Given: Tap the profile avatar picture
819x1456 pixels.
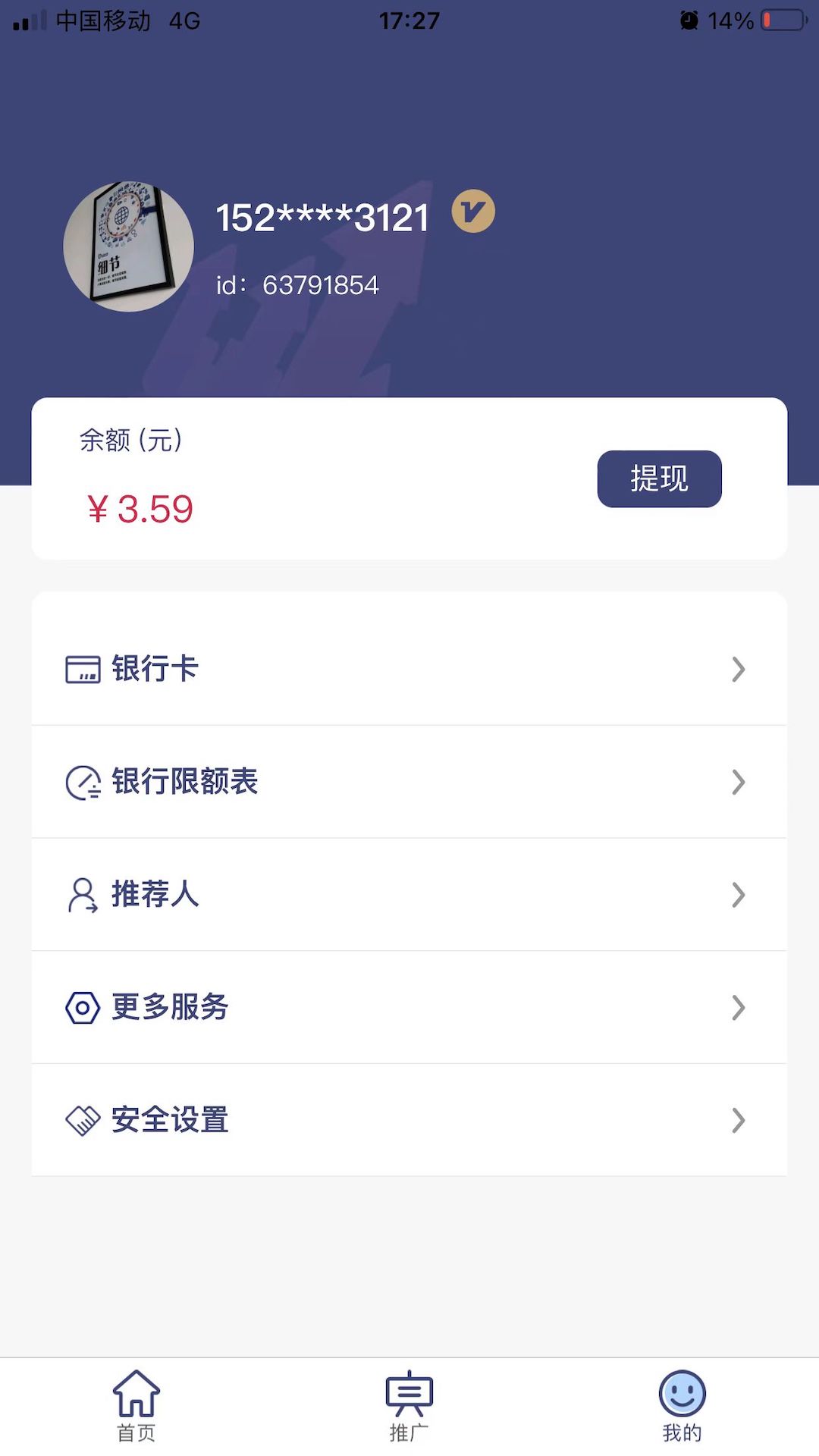Looking at the screenshot, I should pyautogui.click(x=129, y=246).
